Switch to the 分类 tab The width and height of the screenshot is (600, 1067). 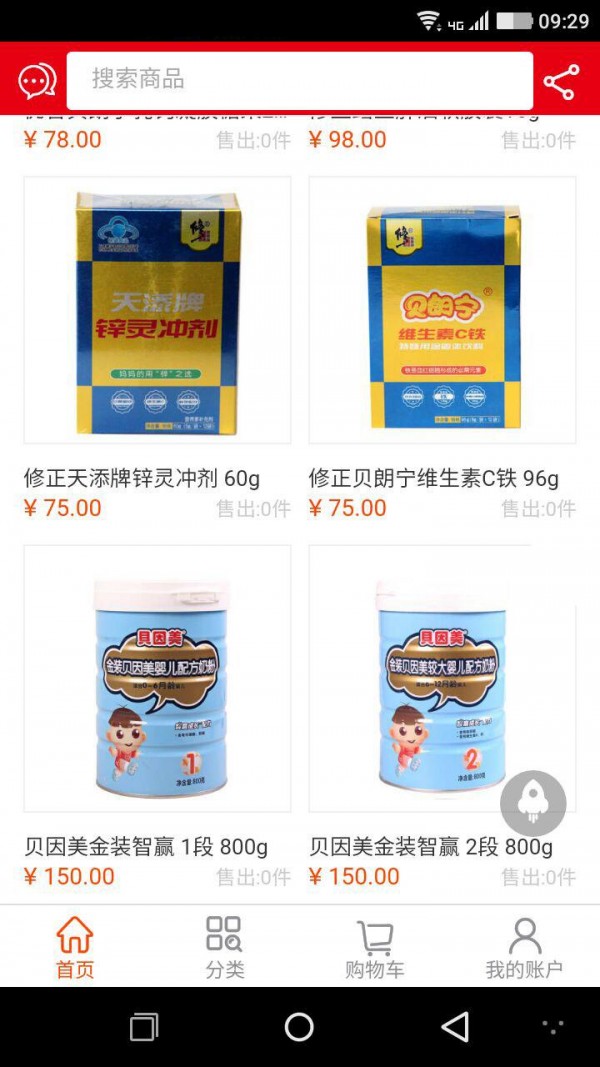tap(225, 947)
